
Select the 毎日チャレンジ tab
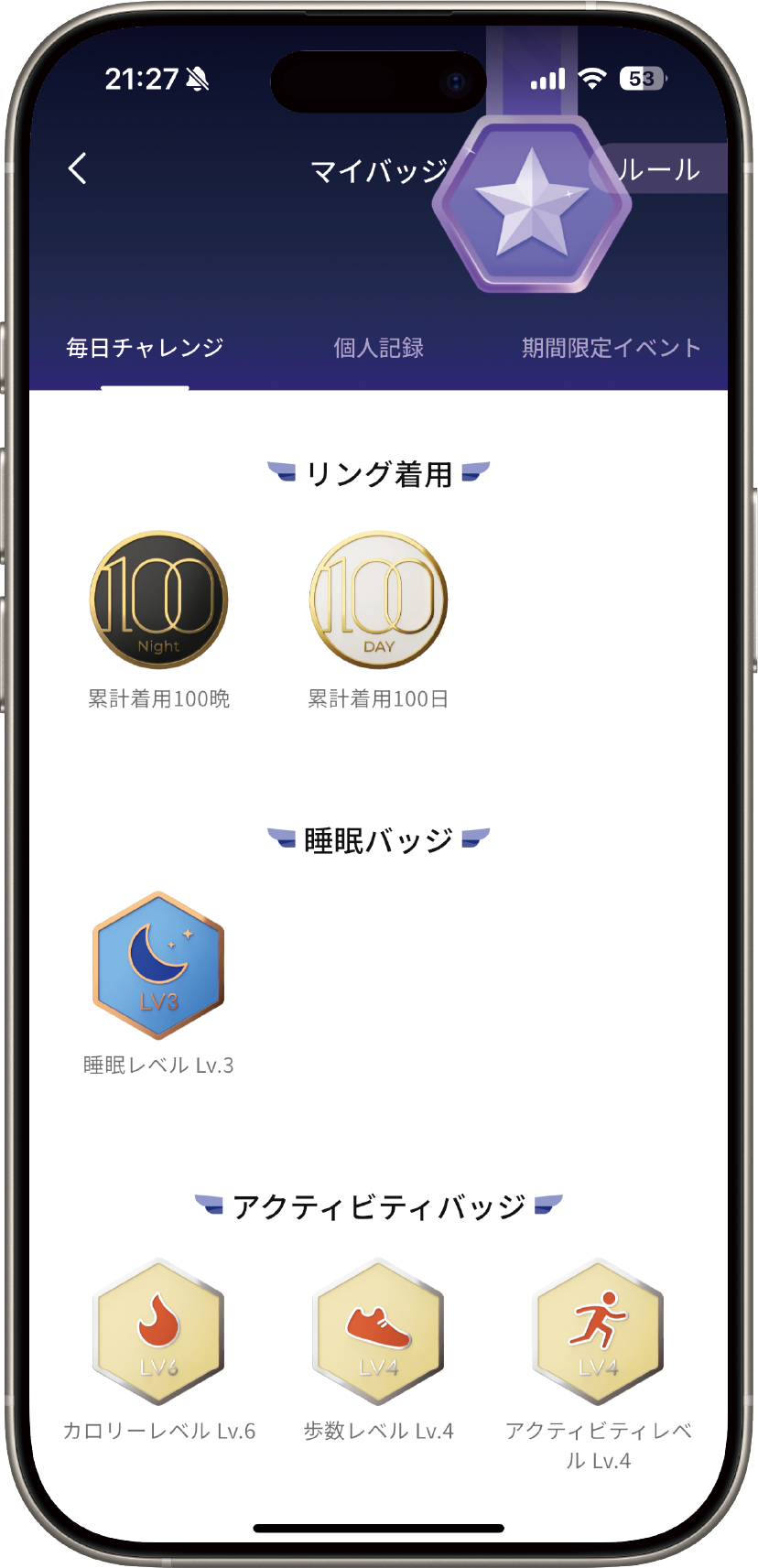coord(145,348)
